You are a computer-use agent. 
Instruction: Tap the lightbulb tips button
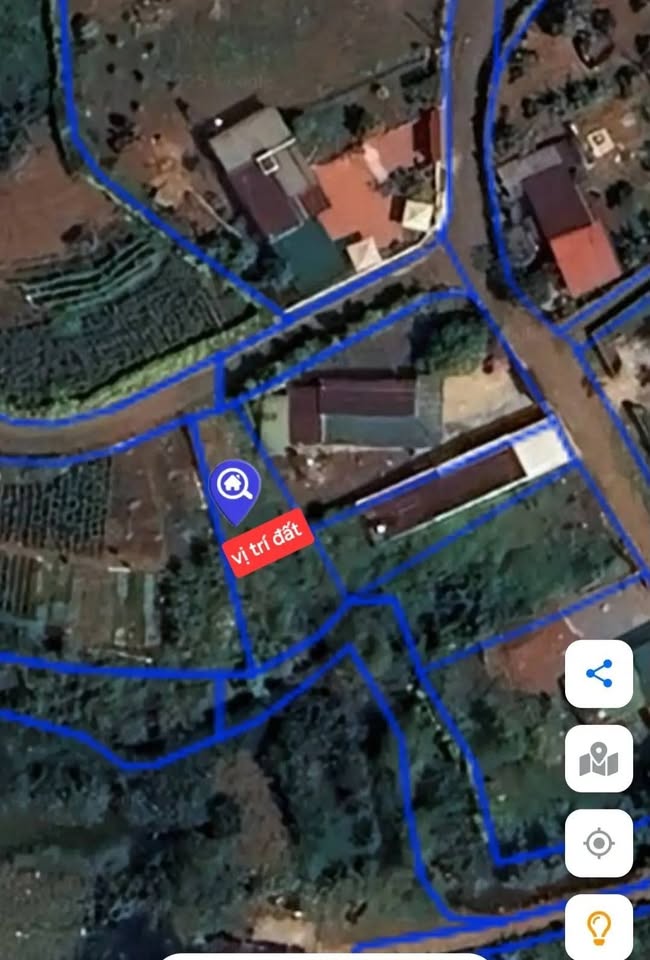coord(598,926)
